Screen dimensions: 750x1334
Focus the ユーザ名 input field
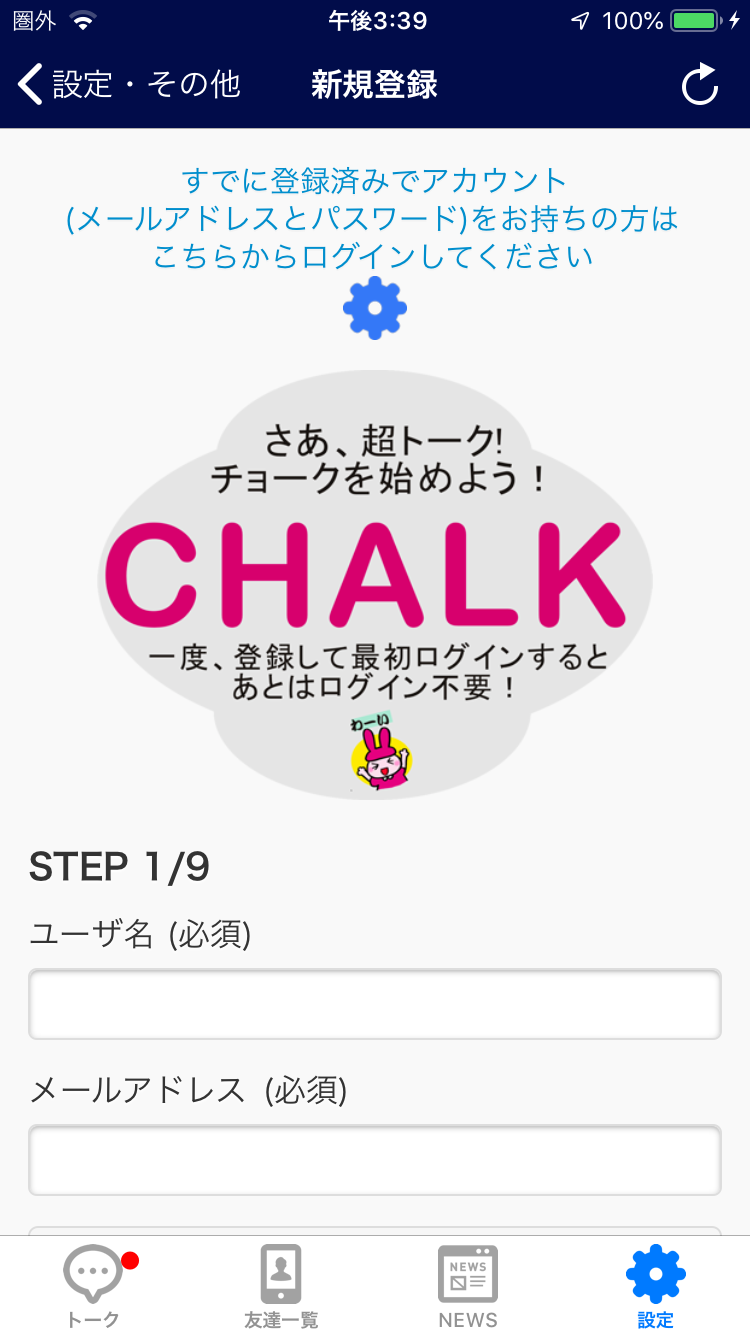(x=375, y=1004)
